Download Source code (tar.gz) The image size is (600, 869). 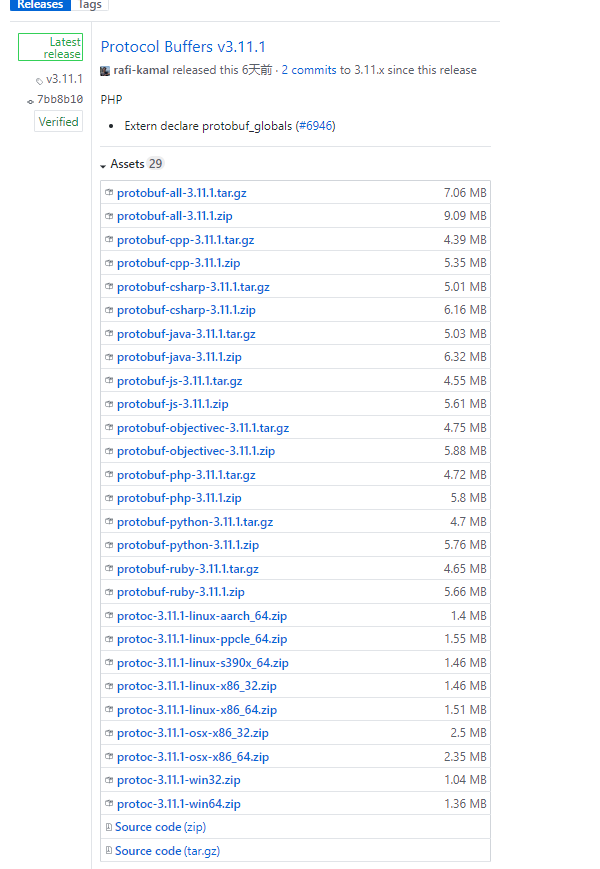[x=167, y=851]
